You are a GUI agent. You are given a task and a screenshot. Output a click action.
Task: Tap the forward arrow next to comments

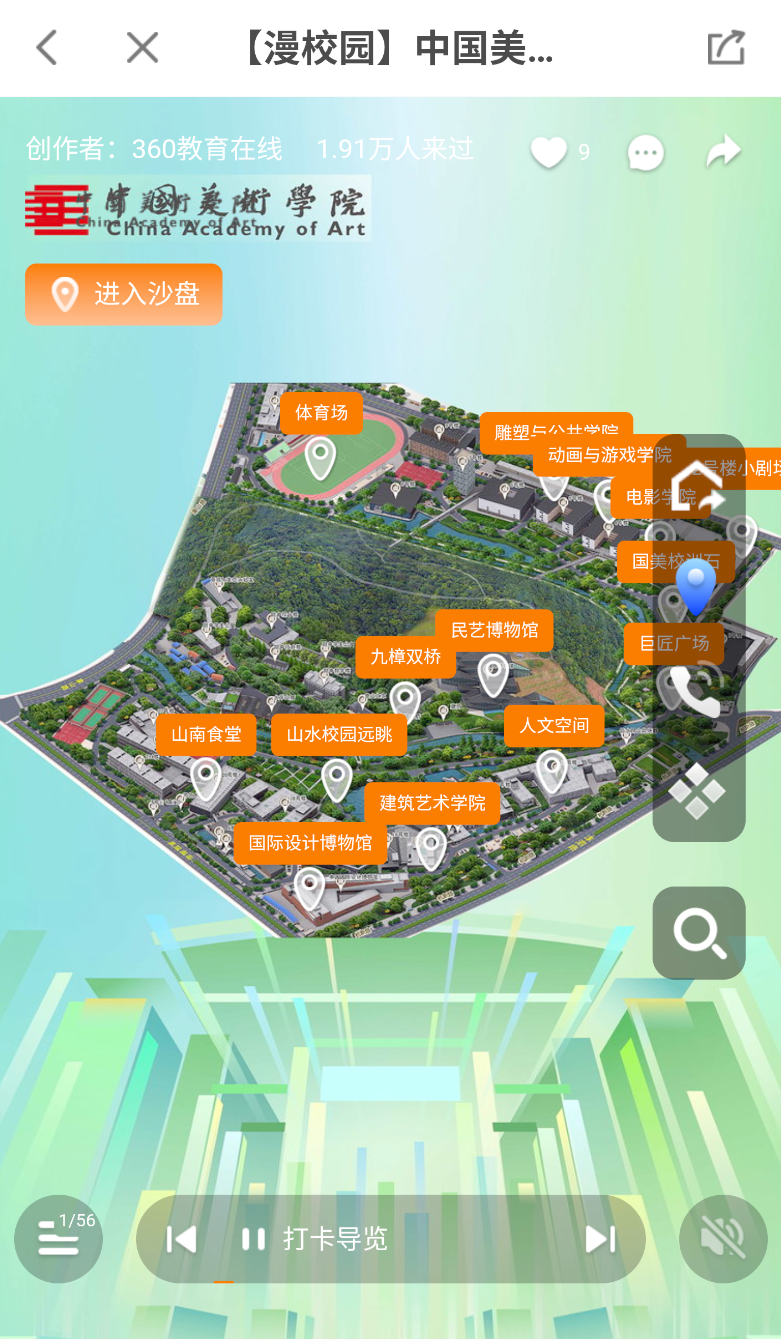(723, 152)
